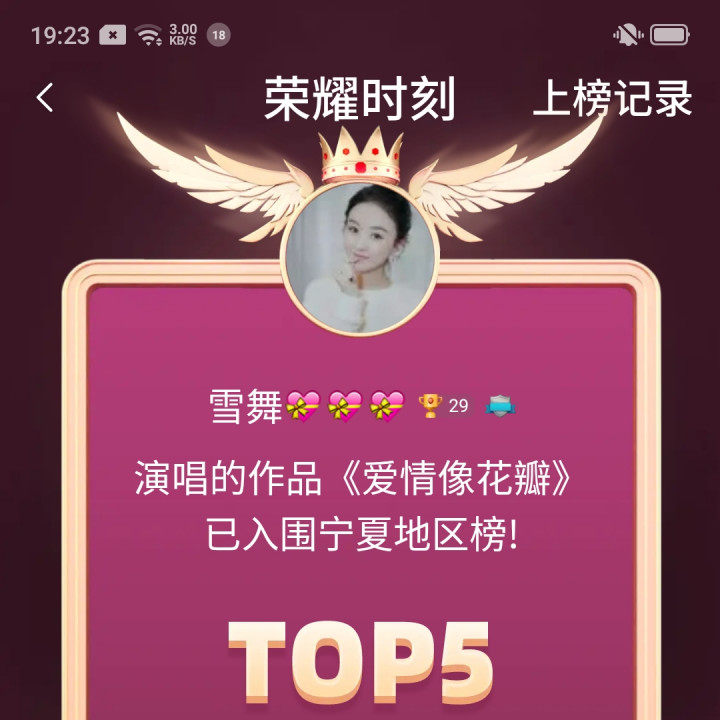Open 上榜记录 chart history

pyautogui.click(x=612, y=99)
